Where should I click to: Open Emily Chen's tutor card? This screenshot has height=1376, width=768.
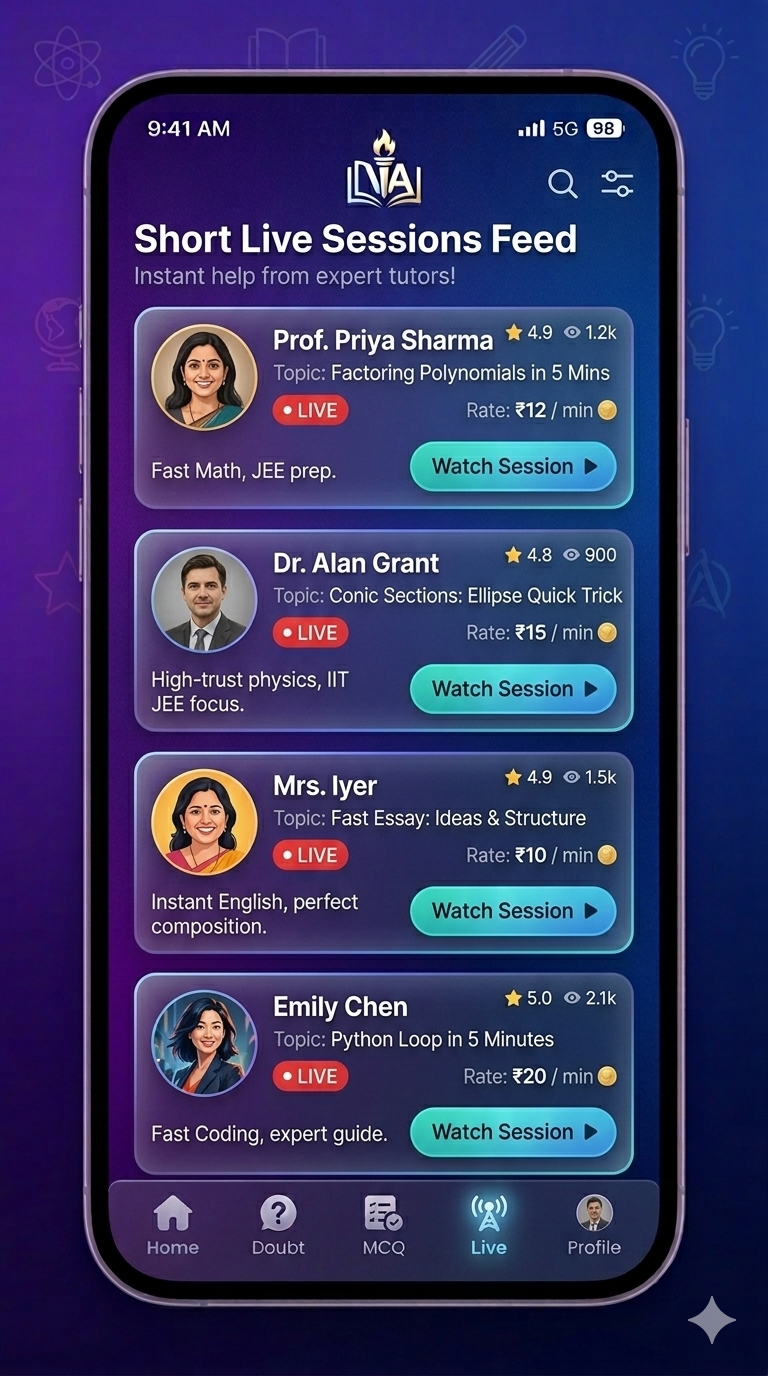tap(384, 1073)
